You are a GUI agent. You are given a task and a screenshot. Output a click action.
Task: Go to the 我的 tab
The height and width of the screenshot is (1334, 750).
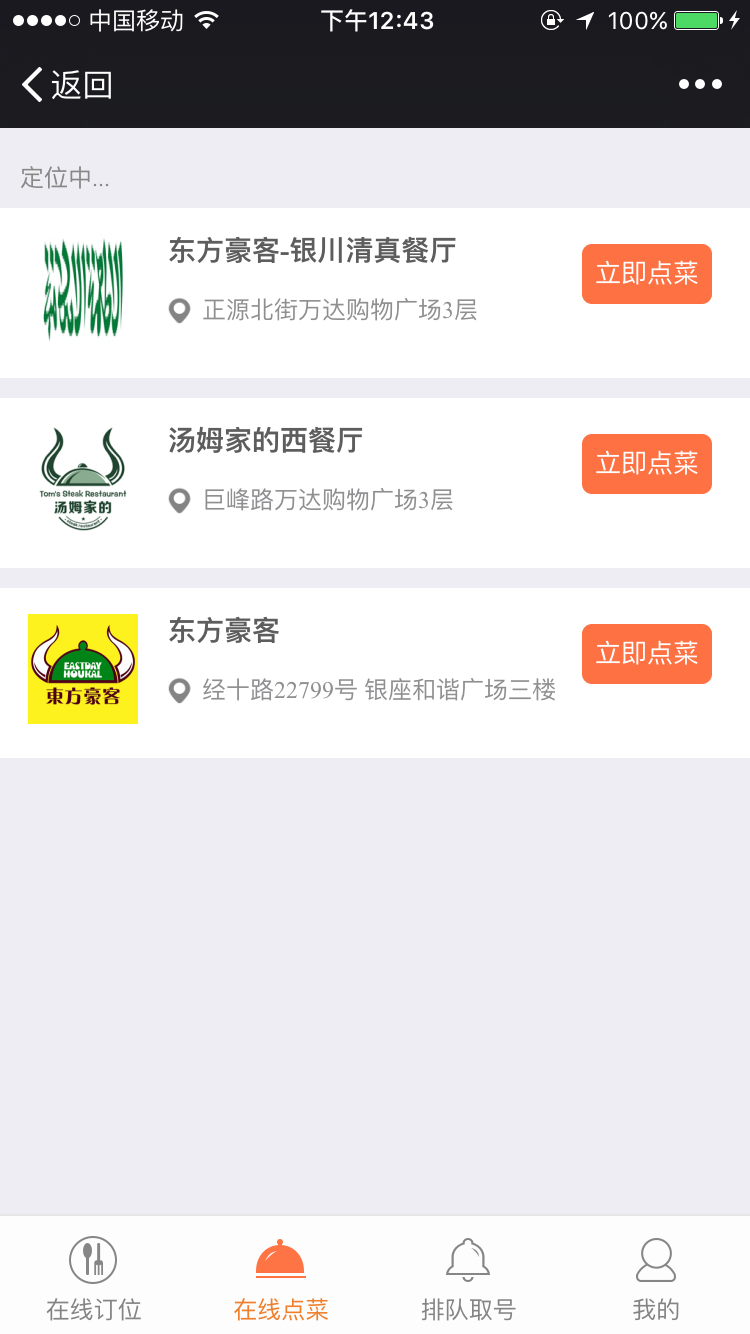656,1277
